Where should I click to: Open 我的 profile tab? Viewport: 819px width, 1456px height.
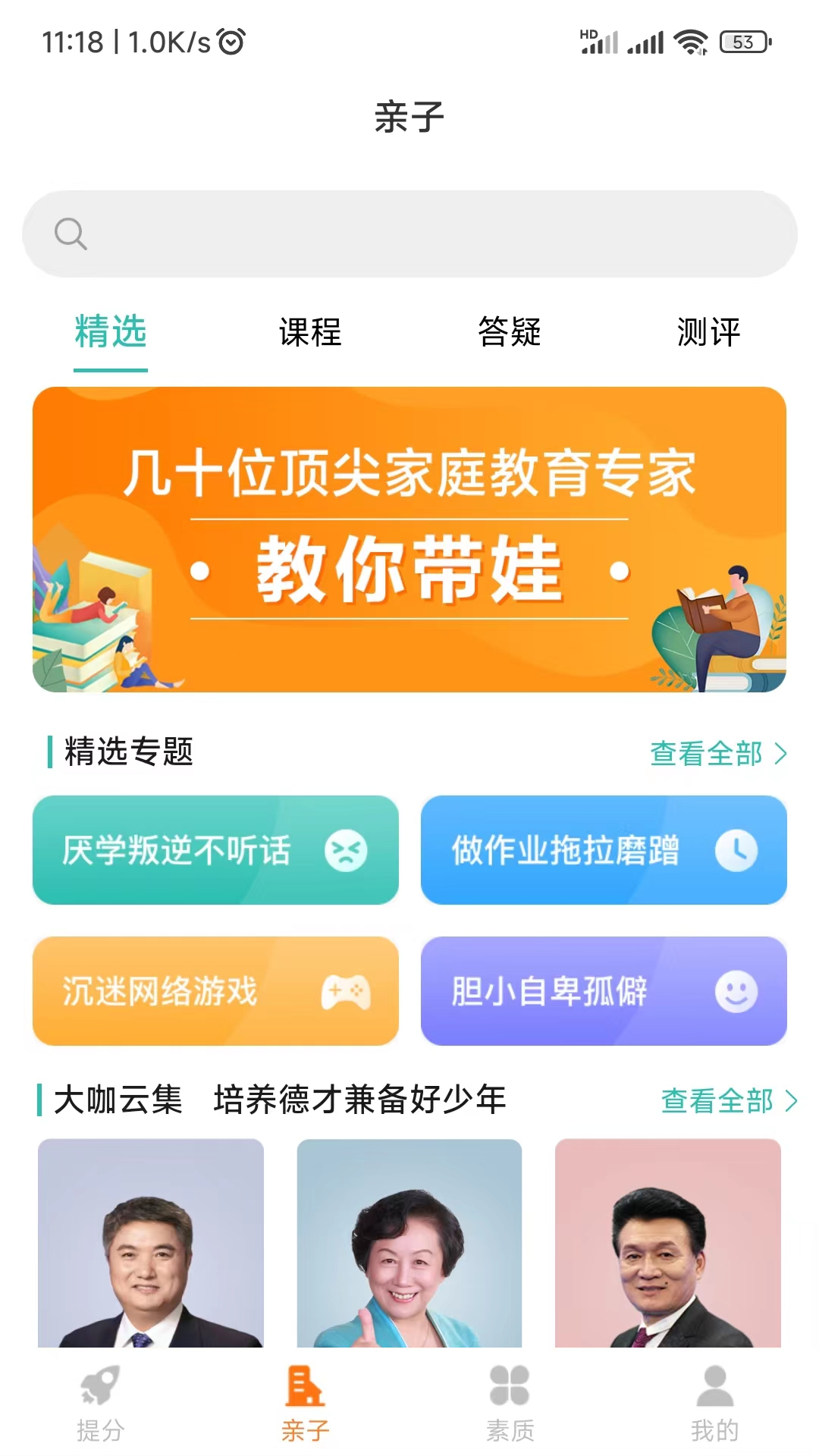(714, 1403)
